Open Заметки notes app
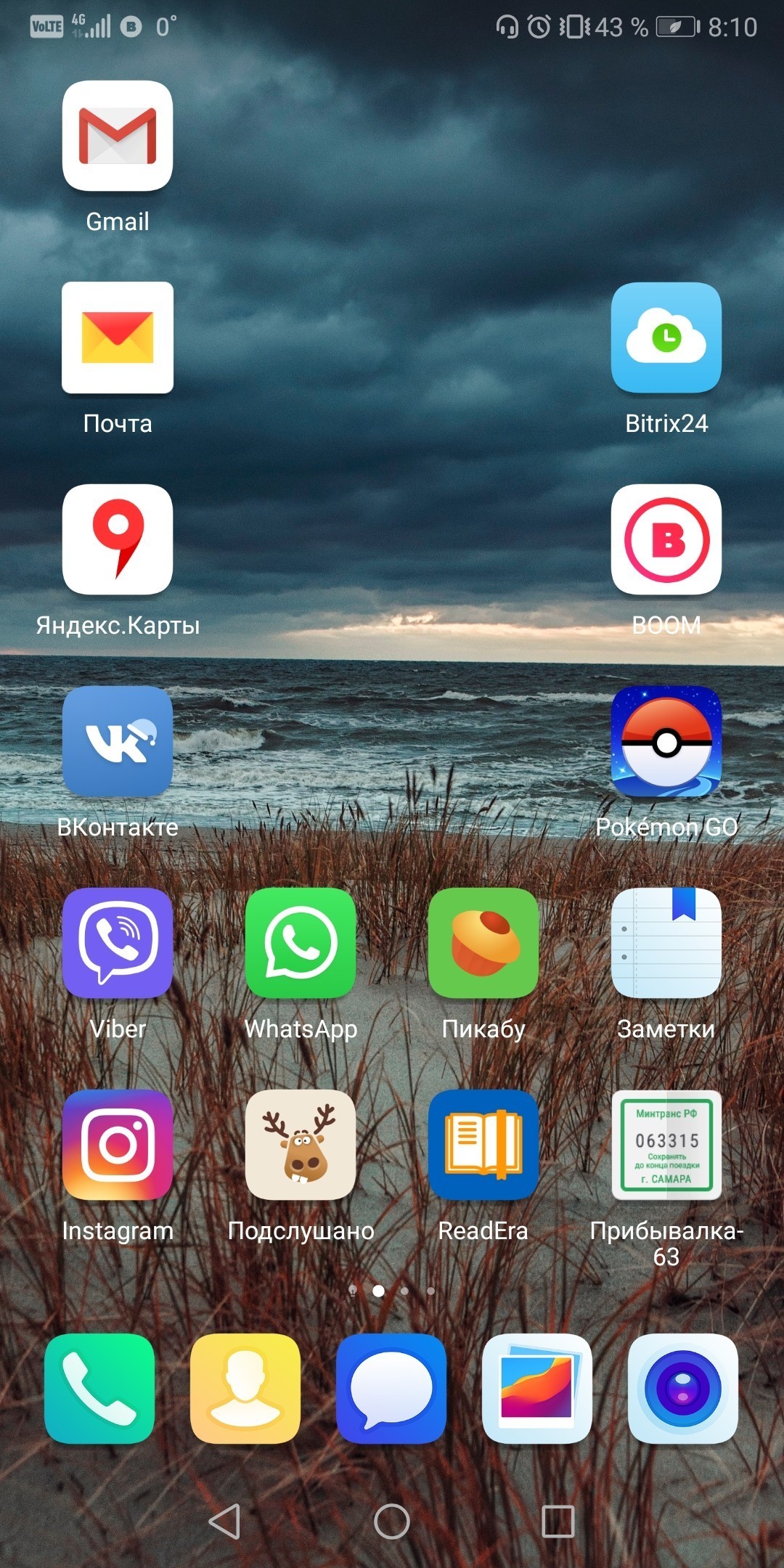 (x=666, y=943)
